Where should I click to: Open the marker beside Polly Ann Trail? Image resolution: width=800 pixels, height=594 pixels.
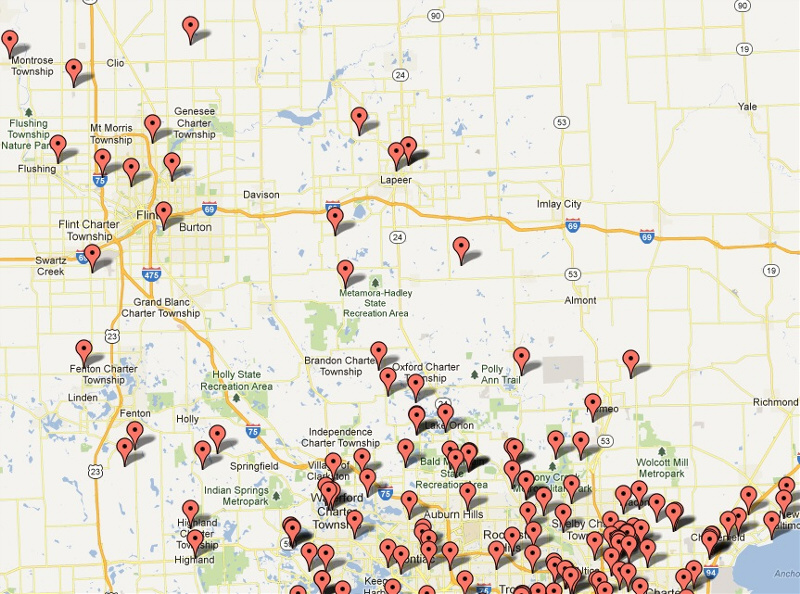(x=521, y=359)
